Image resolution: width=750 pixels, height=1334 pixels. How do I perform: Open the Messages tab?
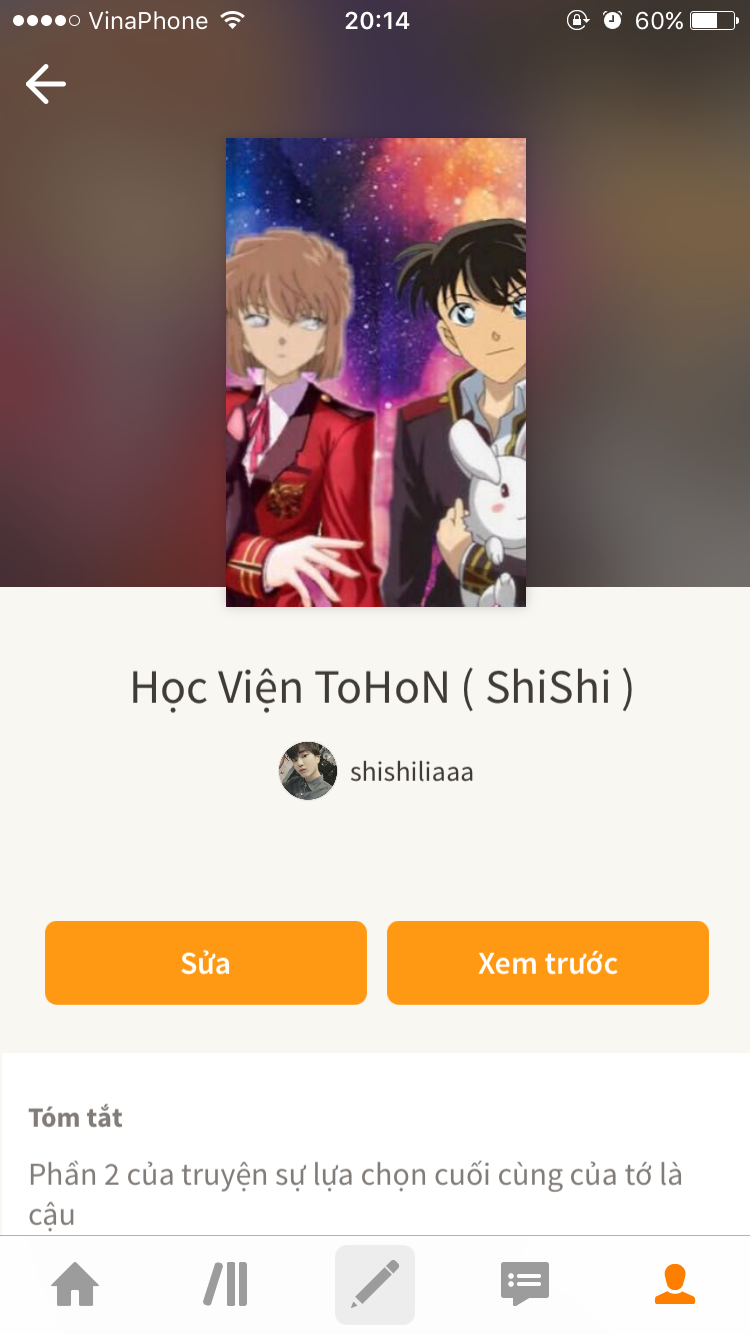click(x=524, y=1284)
